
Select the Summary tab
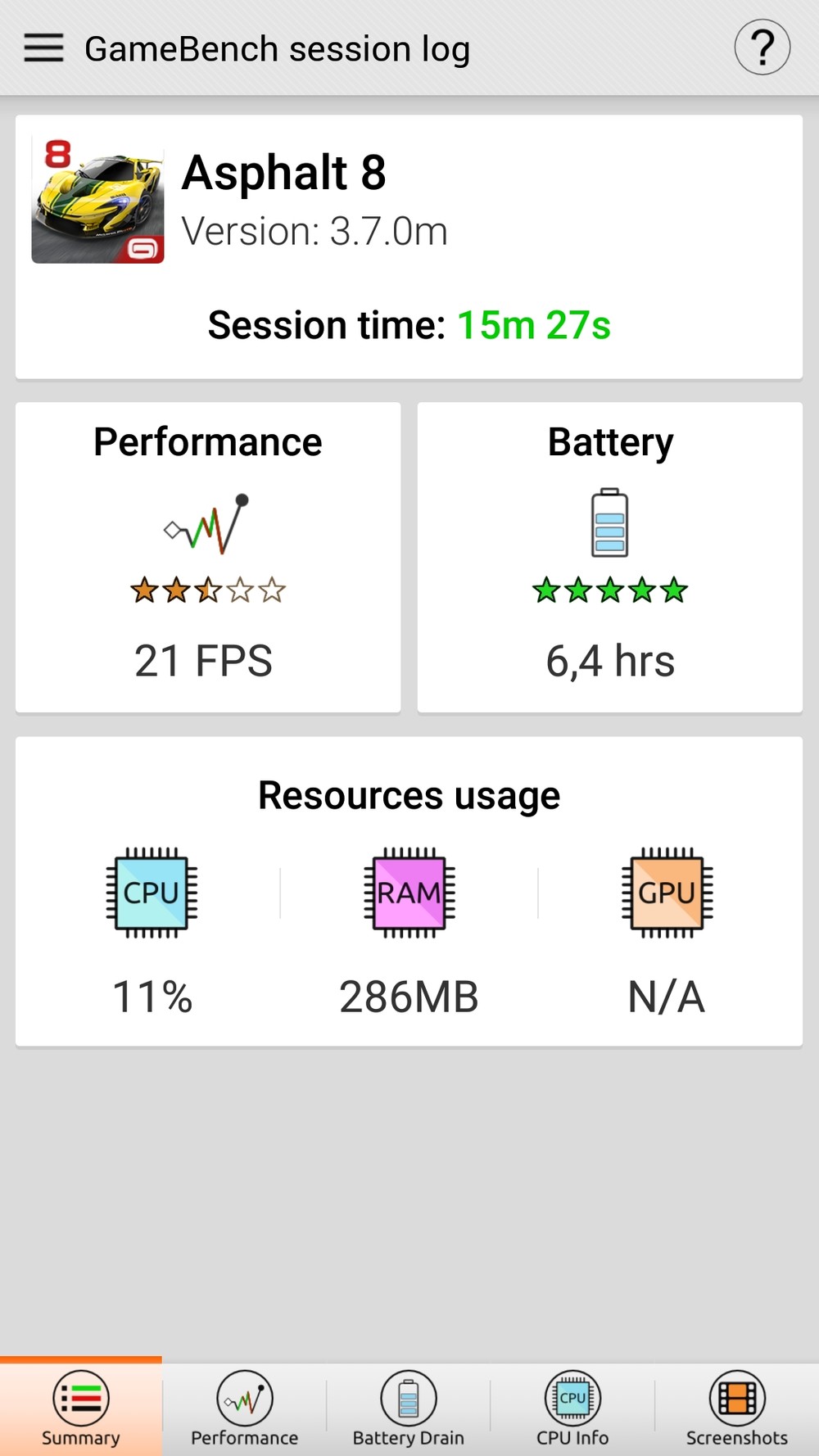coord(81,1408)
